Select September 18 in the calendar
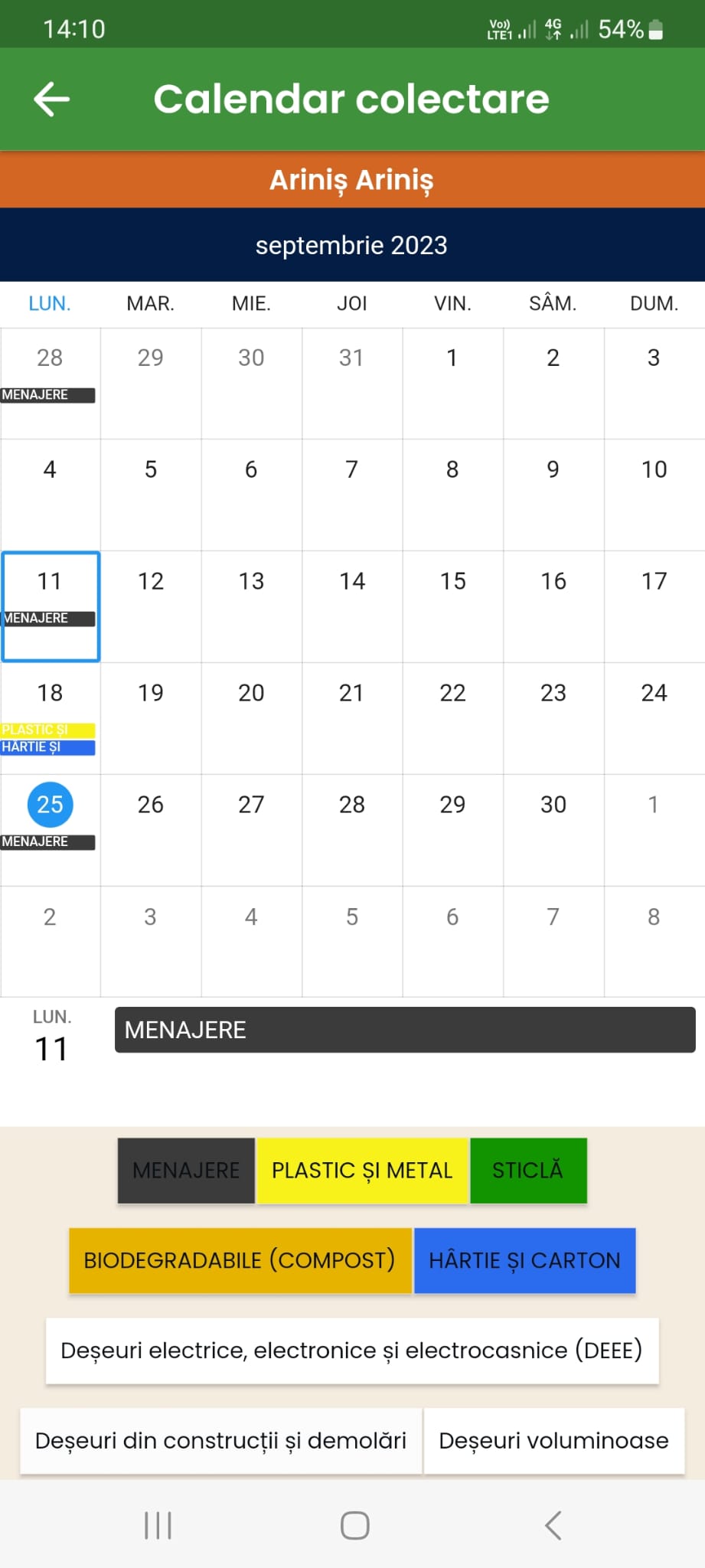 click(51, 718)
